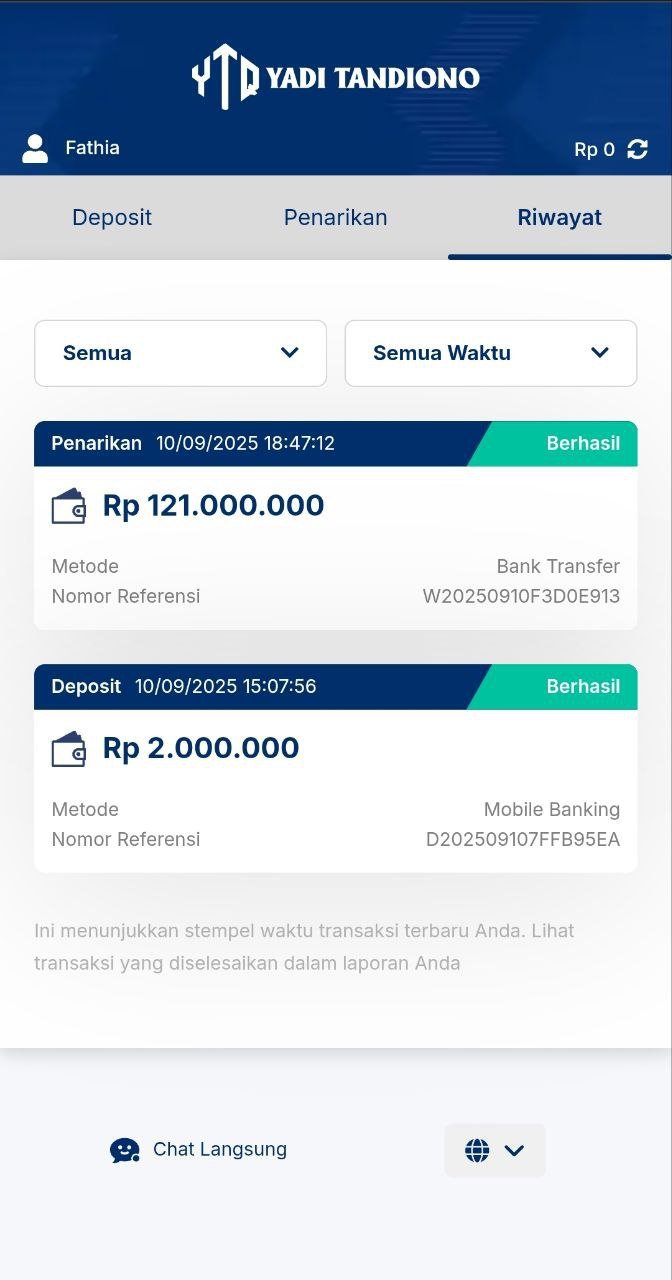Open the language selector globe
Screen dimensions: 672x1280
click(494, 1150)
